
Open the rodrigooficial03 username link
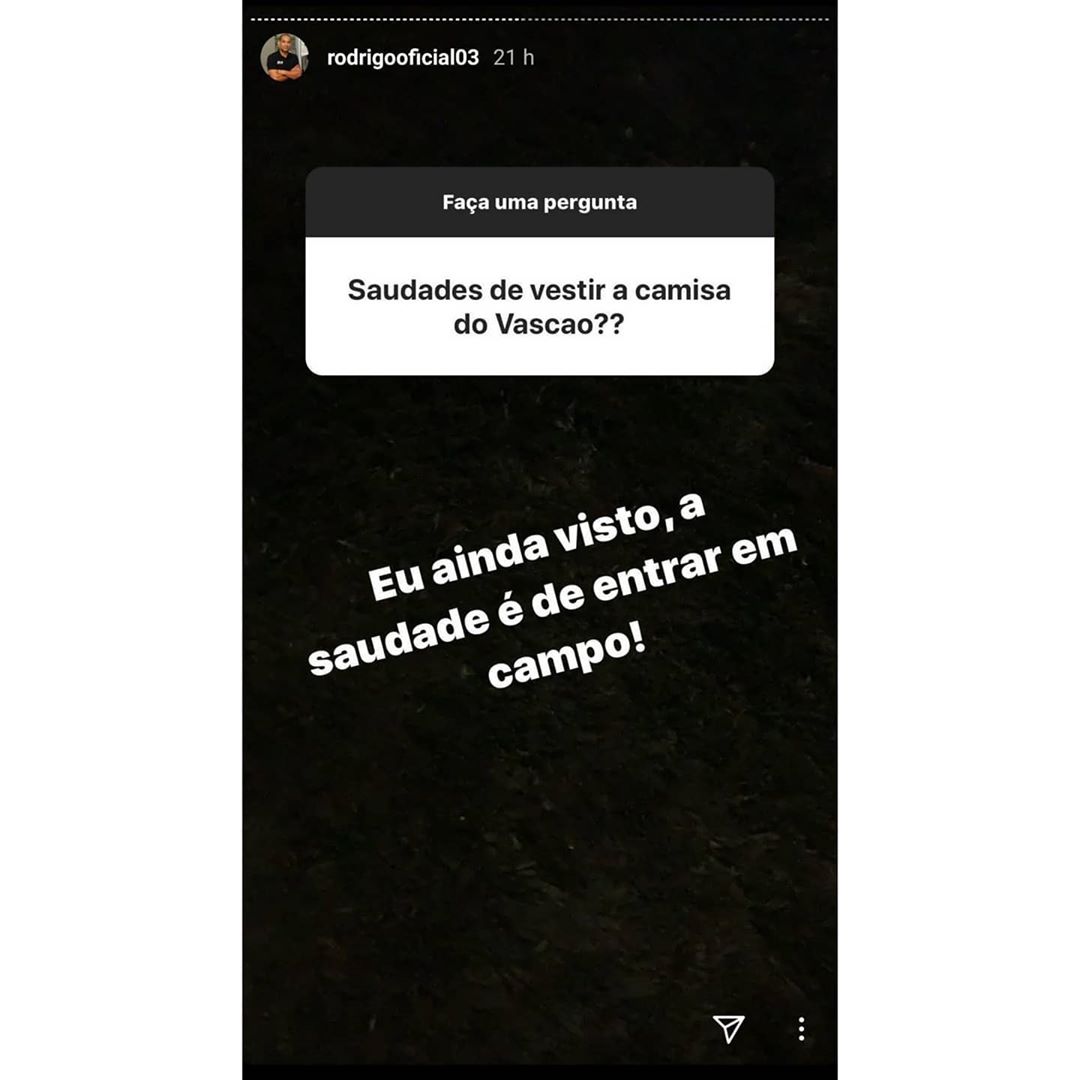[x=403, y=58]
